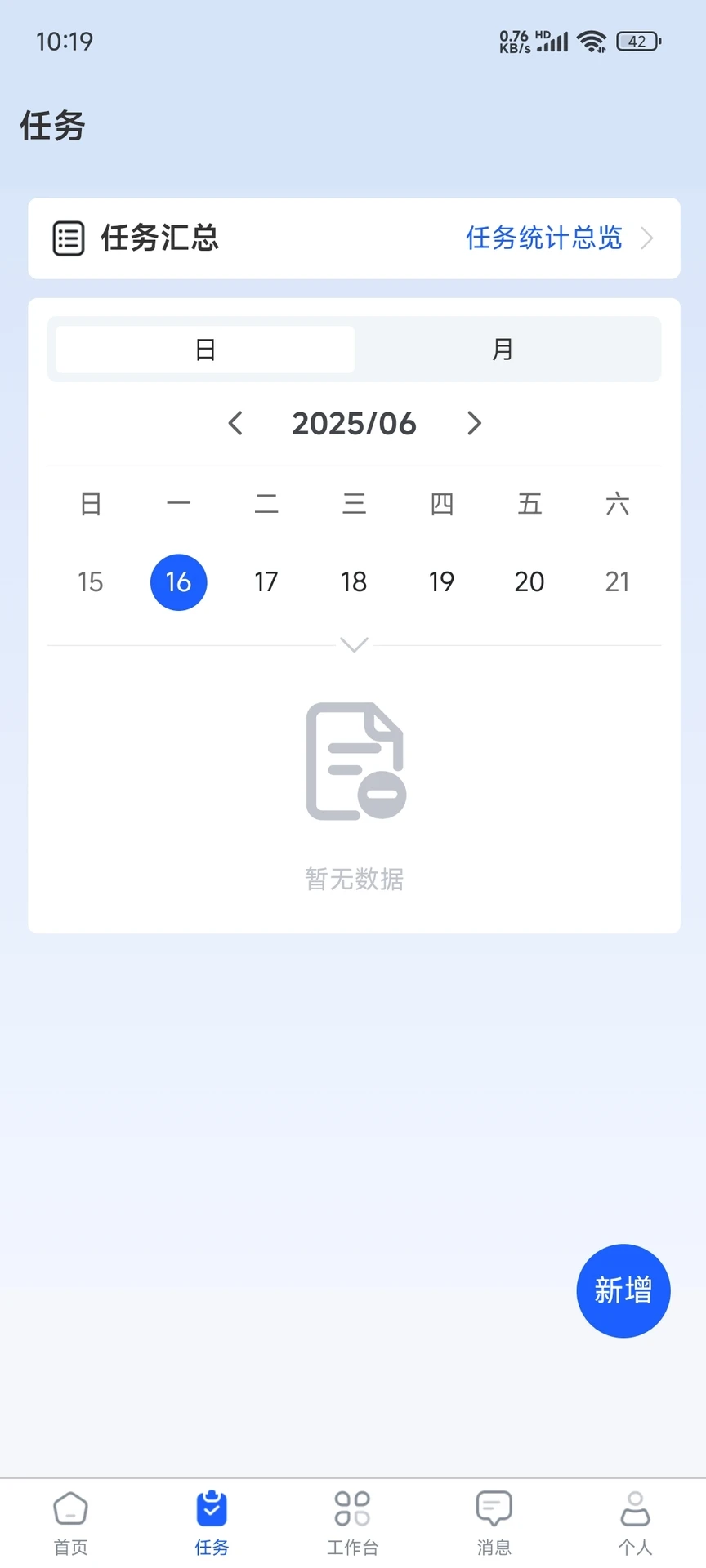Open the 工作台 workbench icon
The image size is (706, 1568).
[x=352, y=1507]
